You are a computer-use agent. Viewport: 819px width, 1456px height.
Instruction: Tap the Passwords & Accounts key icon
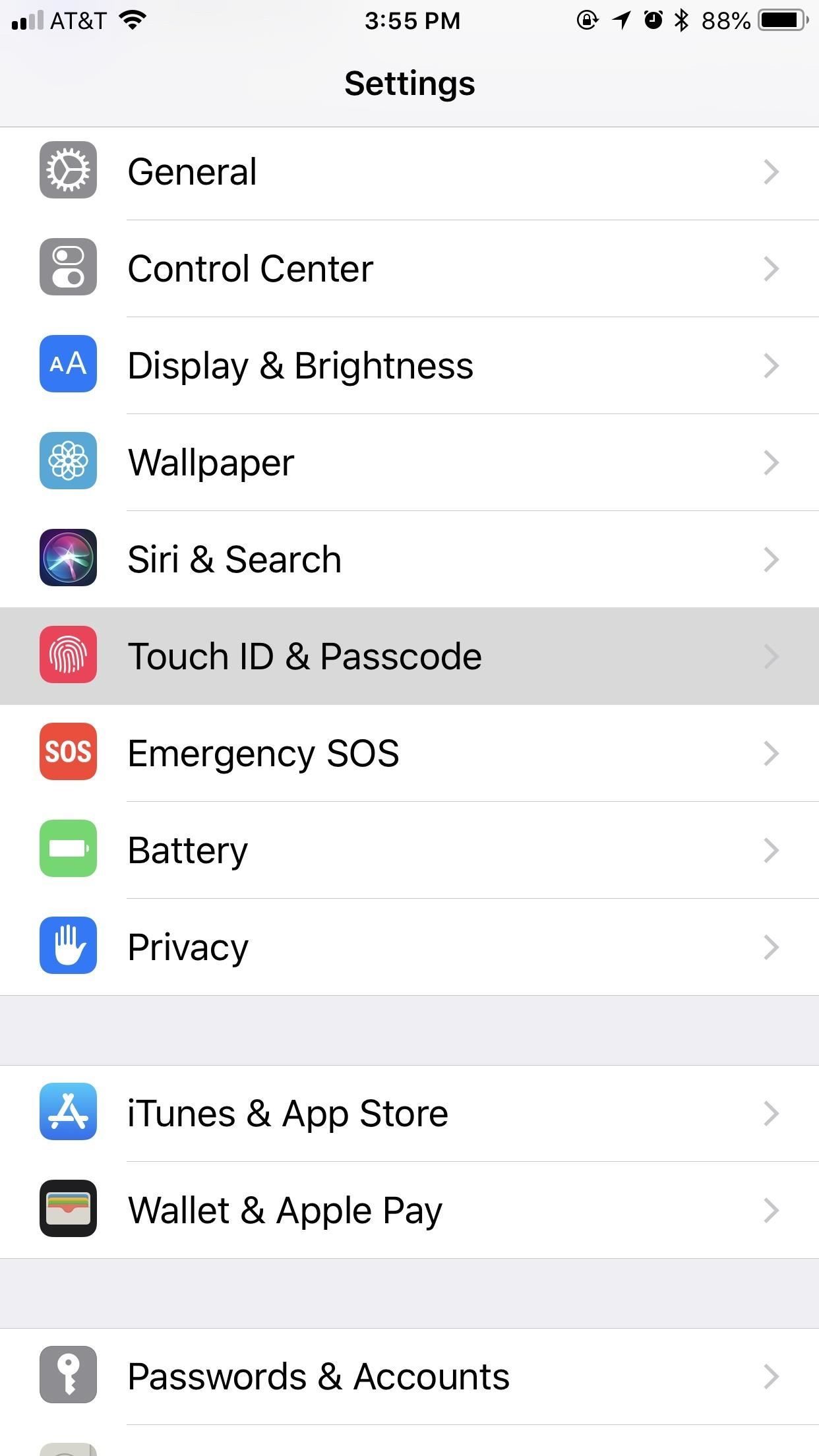68,1376
